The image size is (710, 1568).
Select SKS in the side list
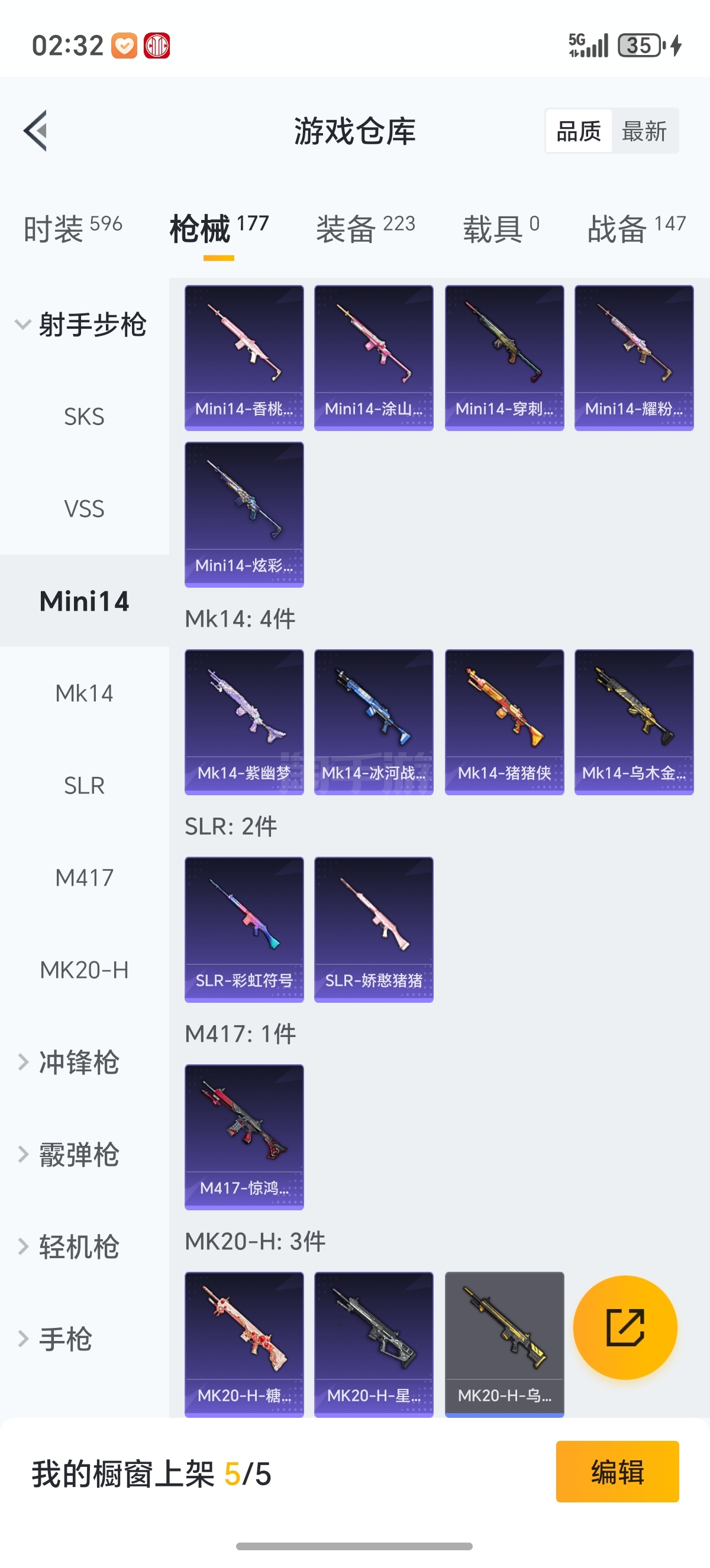tap(84, 417)
